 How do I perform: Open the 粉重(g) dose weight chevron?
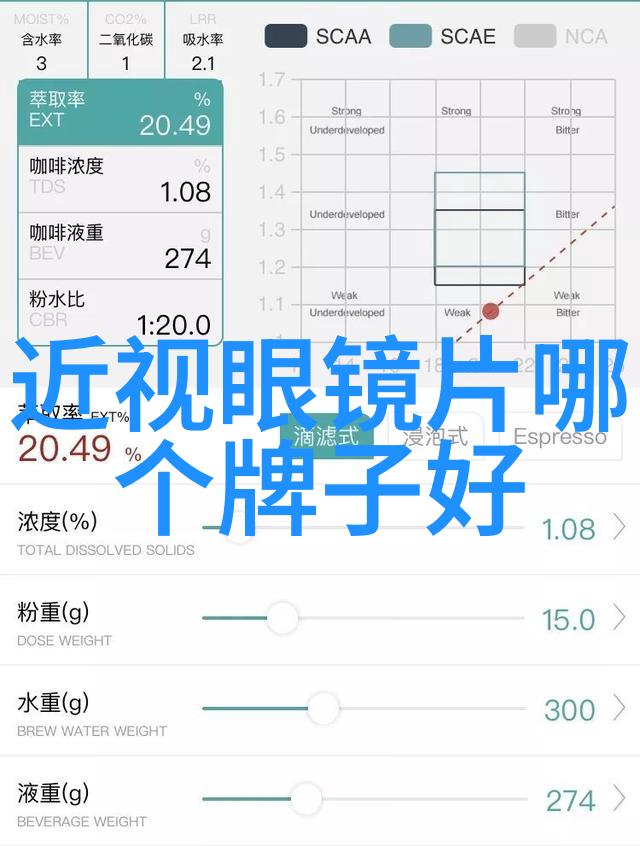click(619, 619)
